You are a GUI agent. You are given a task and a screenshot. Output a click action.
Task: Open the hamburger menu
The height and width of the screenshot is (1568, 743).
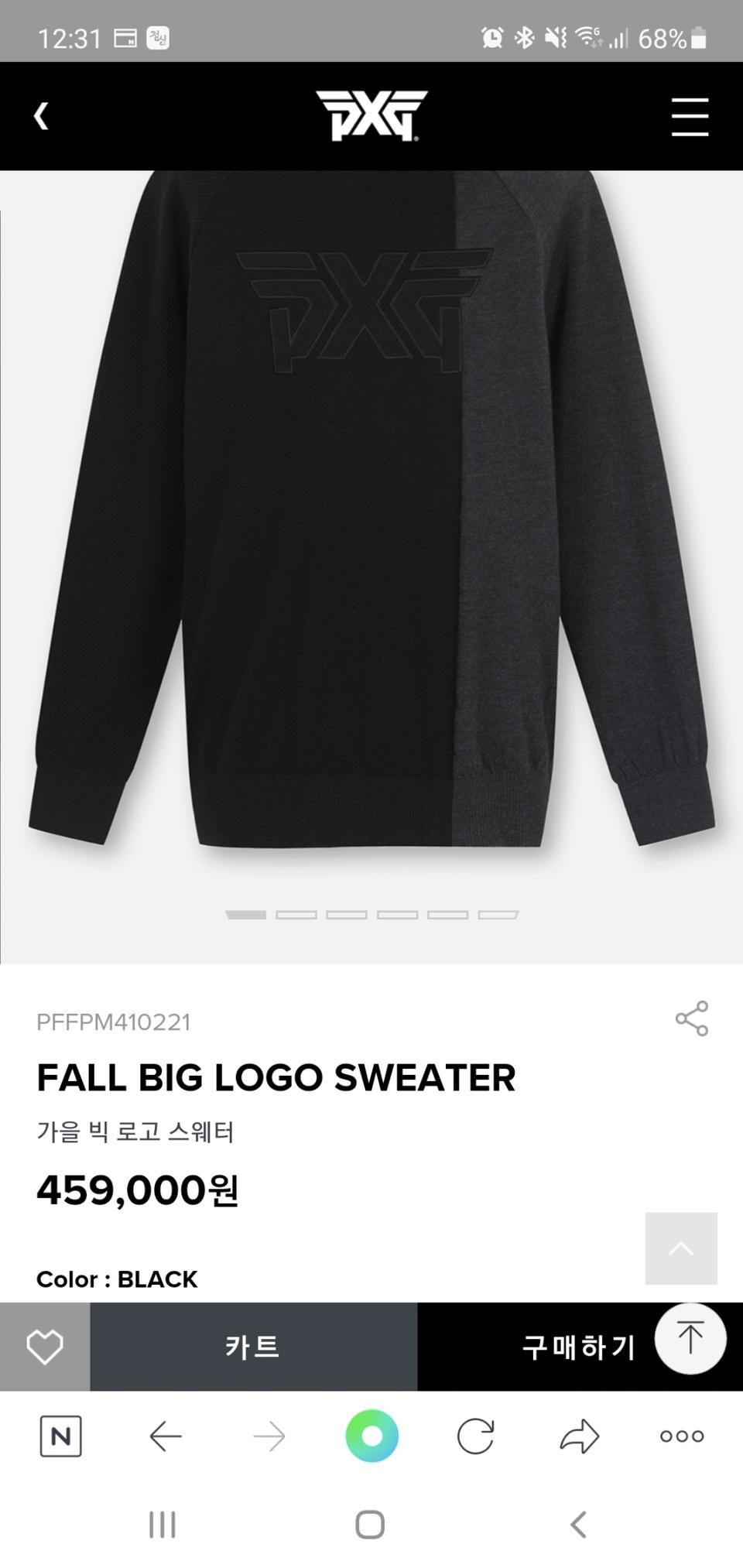[x=690, y=117]
